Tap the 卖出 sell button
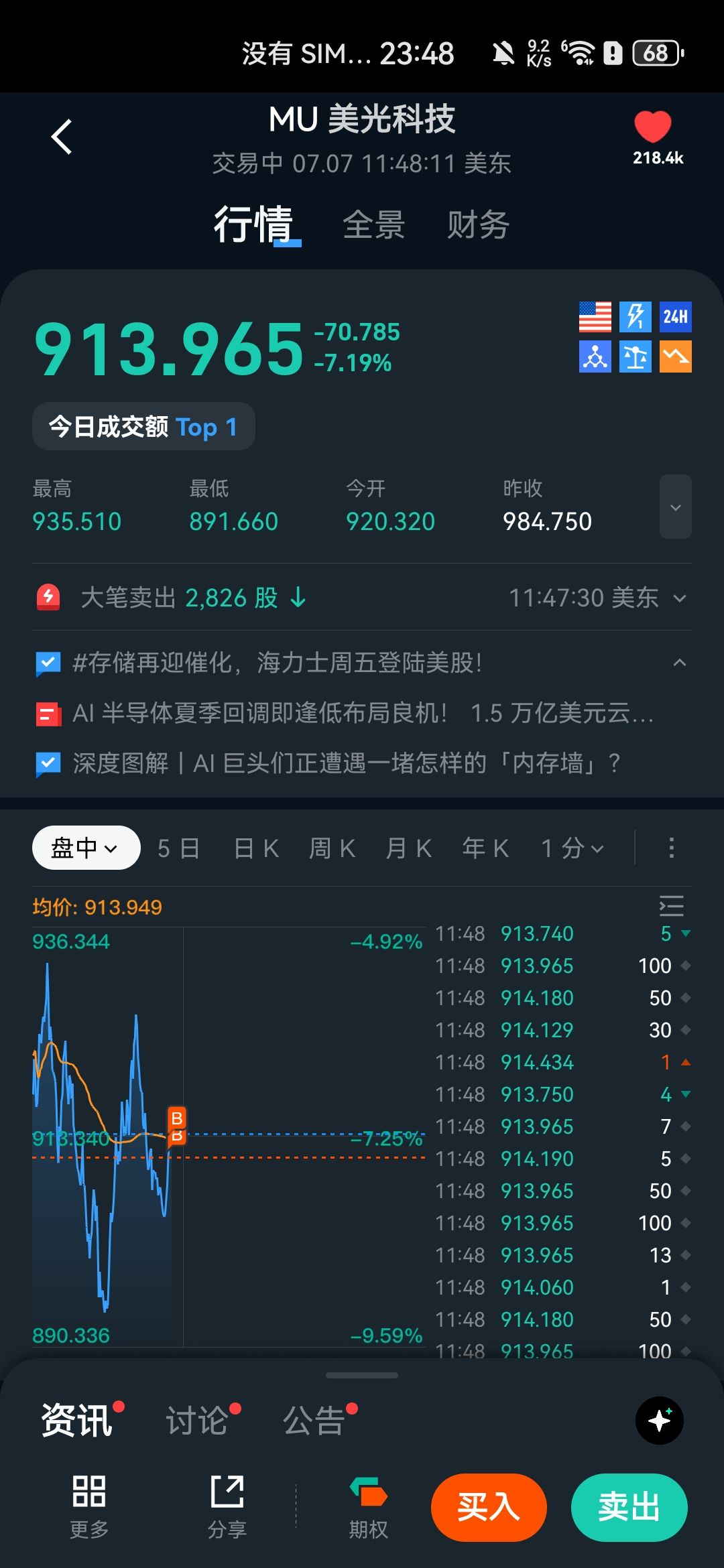This screenshot has width=724, height=1568. [629, 1507]
